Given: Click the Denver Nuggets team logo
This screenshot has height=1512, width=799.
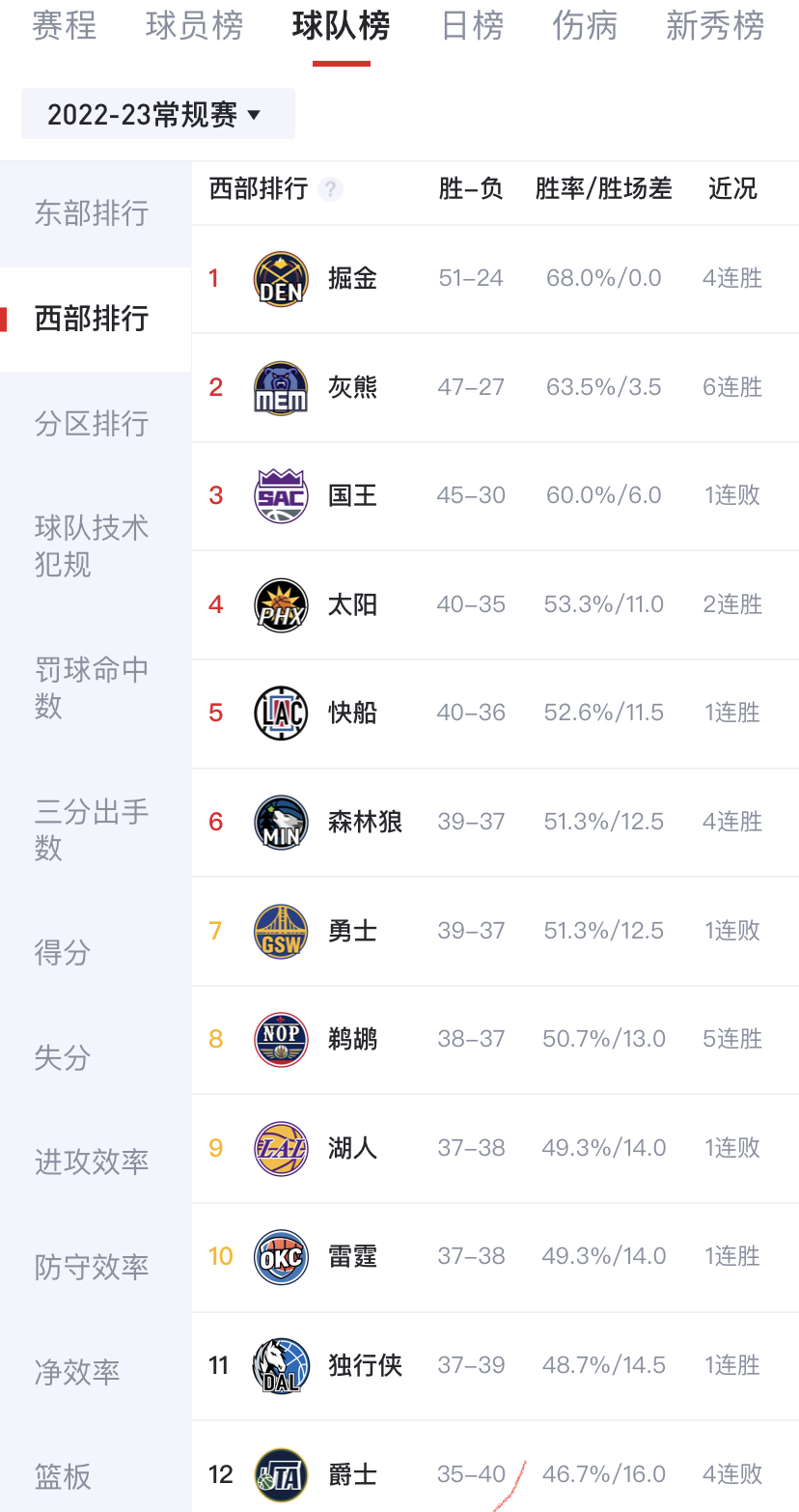Looking at the screenshot, I should click(x=280, y=278).
